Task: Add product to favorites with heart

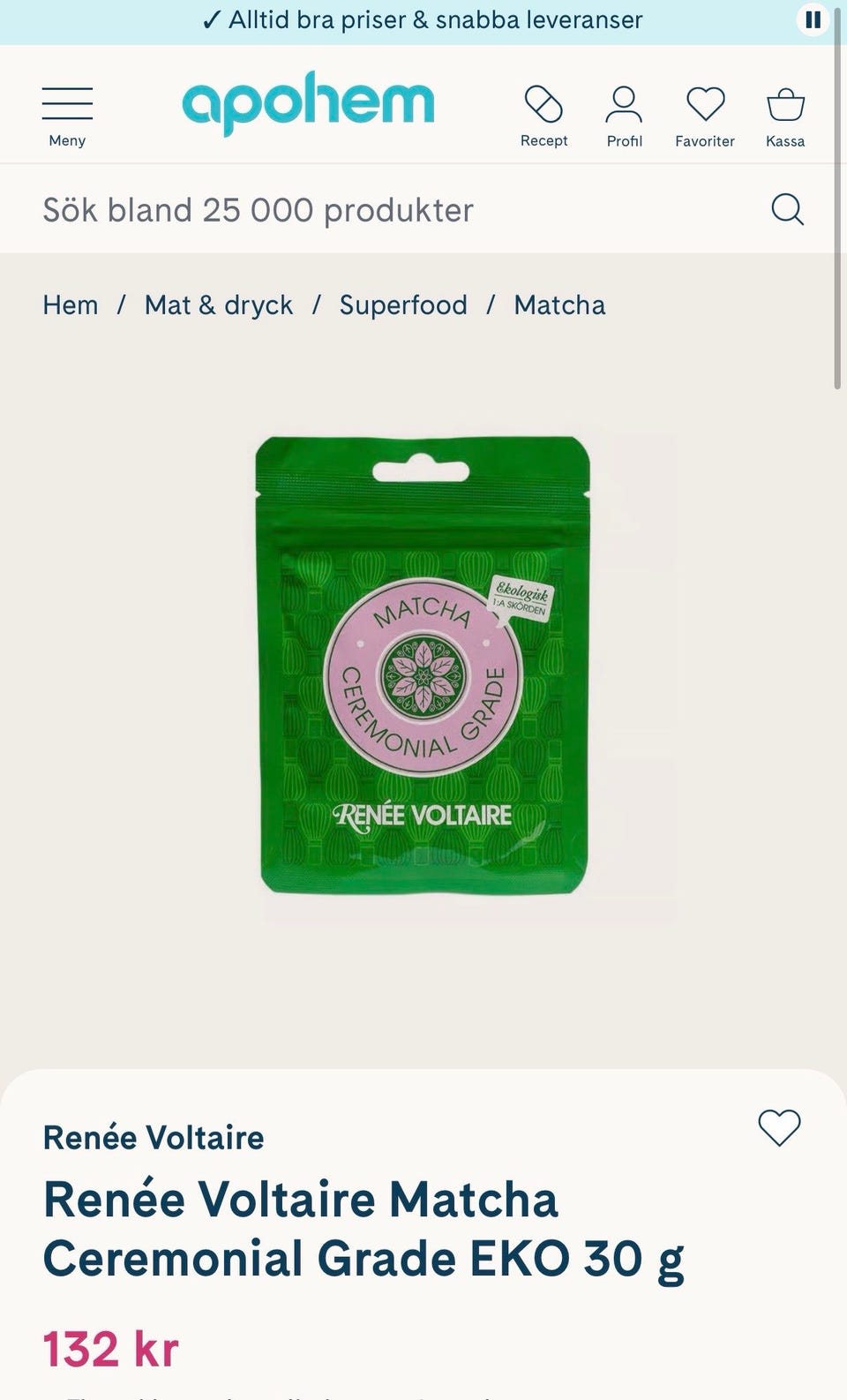Action: 779,1127
